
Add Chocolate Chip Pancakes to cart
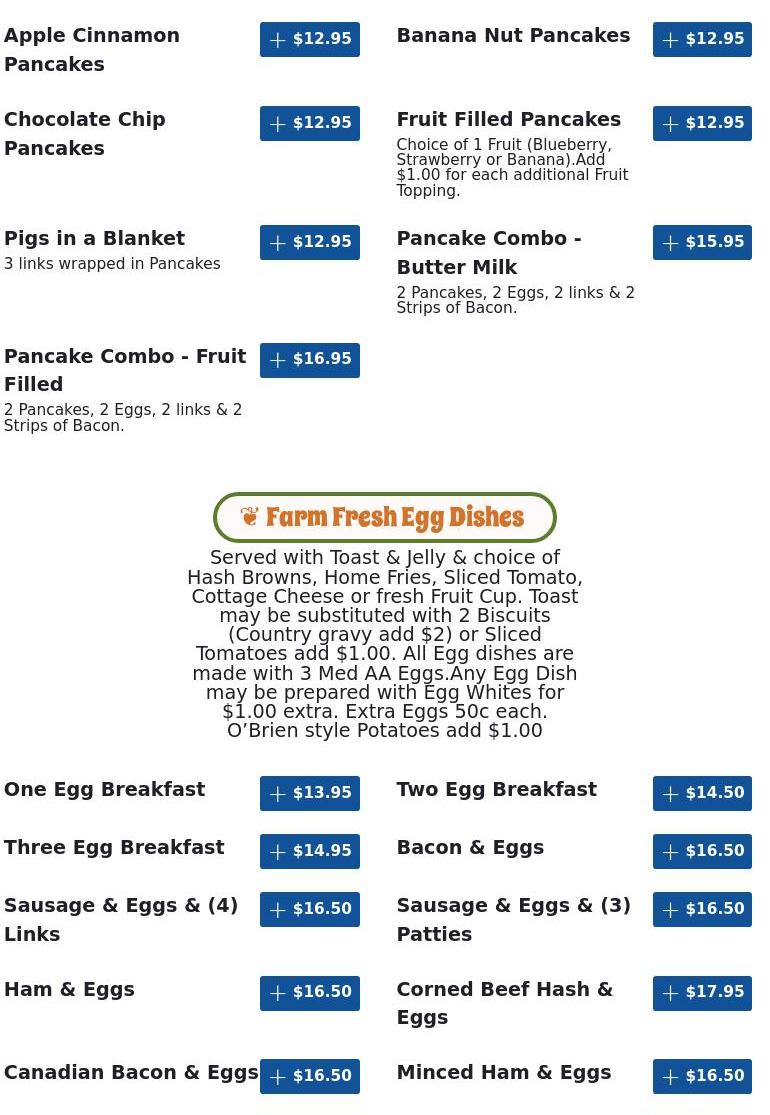(309, 124)
